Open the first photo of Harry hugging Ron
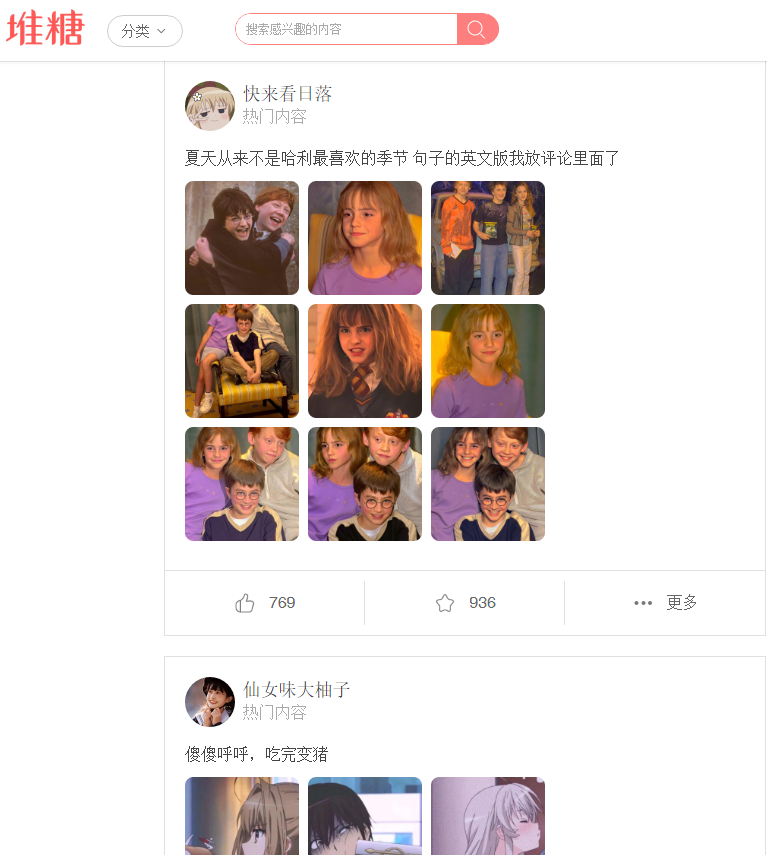767x855 pixels. [x=242, y=238]
